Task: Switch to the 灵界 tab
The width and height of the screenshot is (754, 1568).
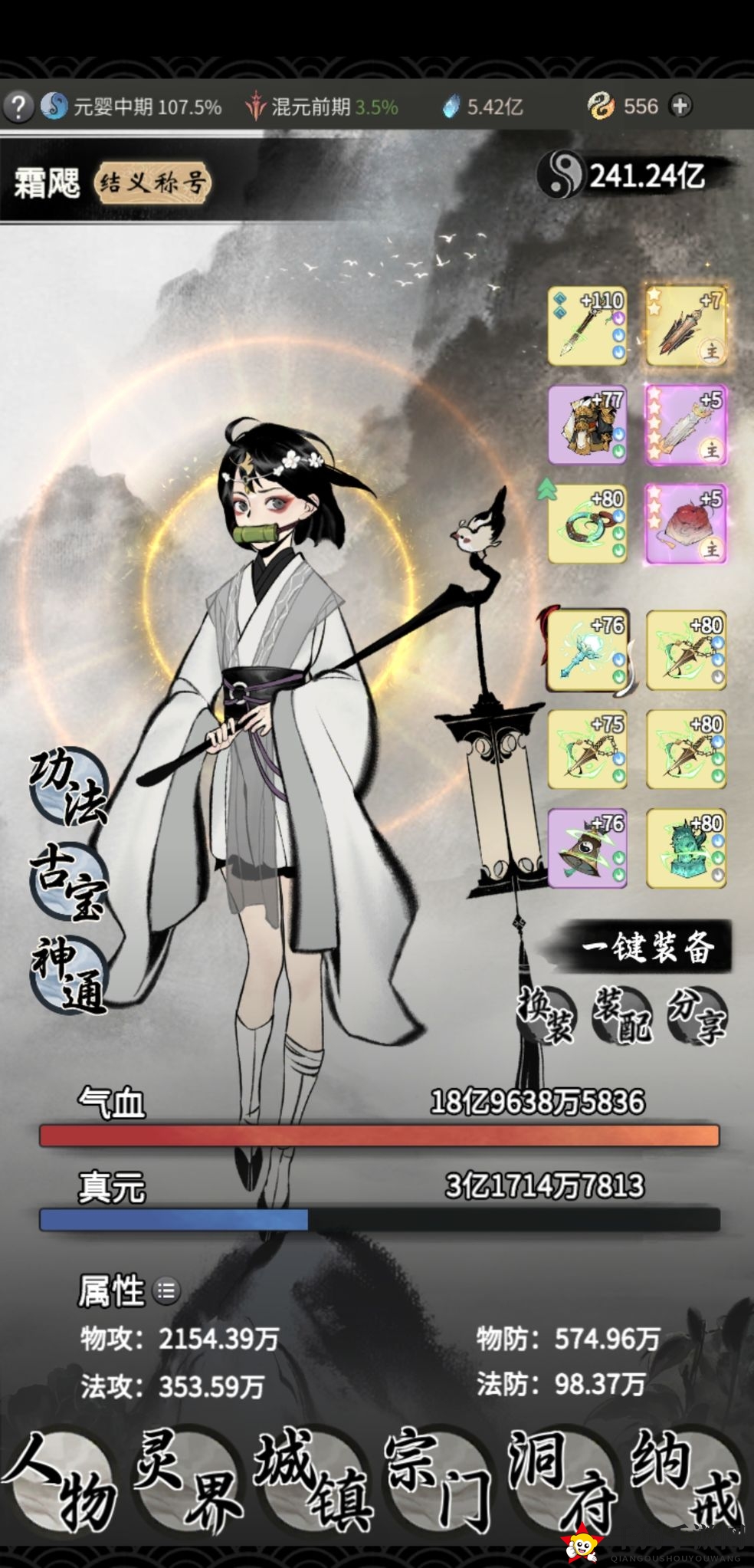Action: [188, 1478]
